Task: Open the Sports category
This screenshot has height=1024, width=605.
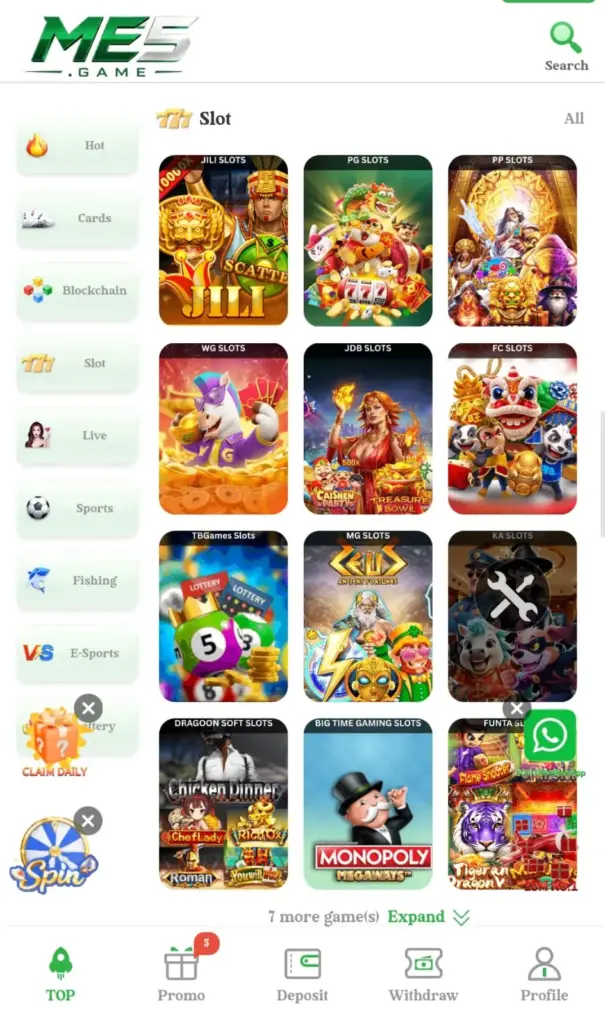Action: point(77,508)
